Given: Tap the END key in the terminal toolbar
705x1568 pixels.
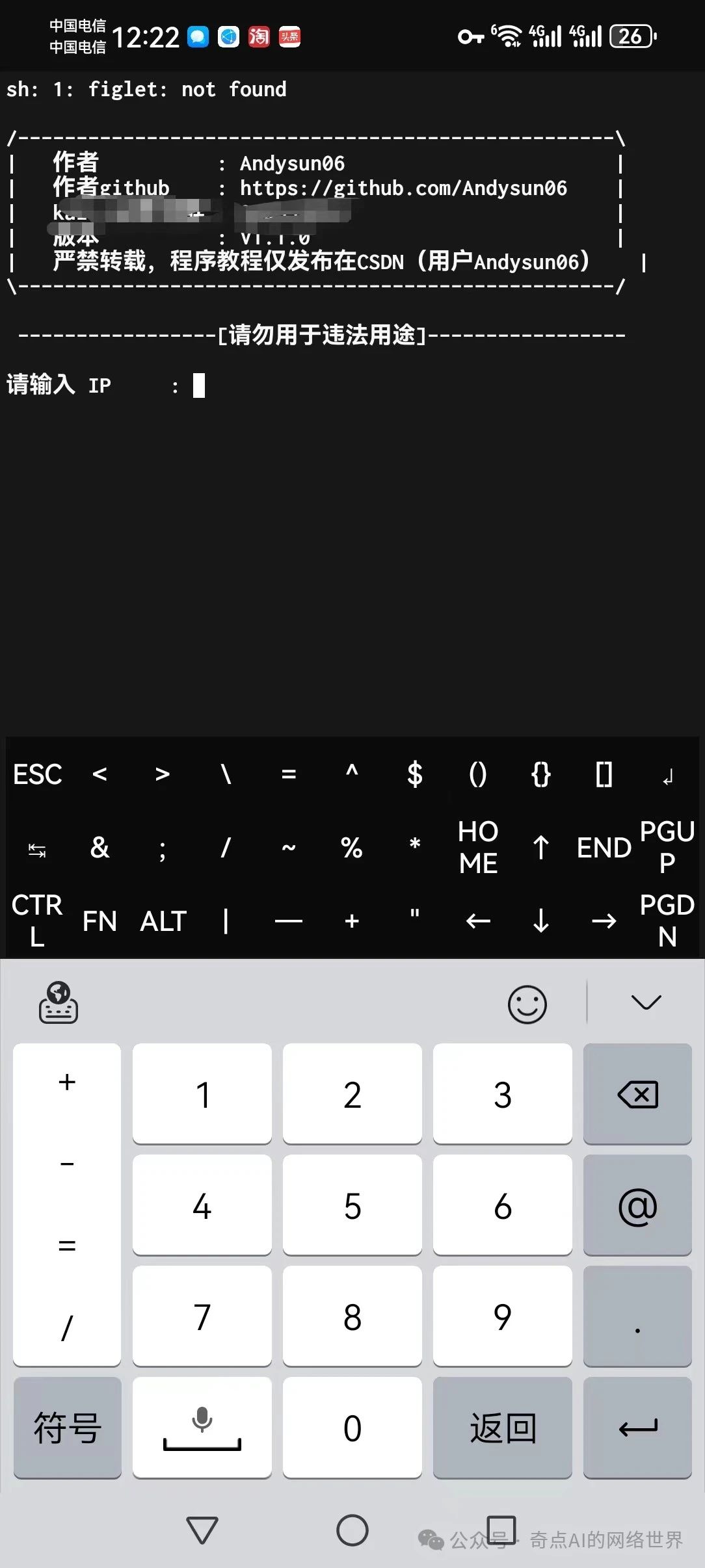Looking at the screenshot, I should click(604, 847).
